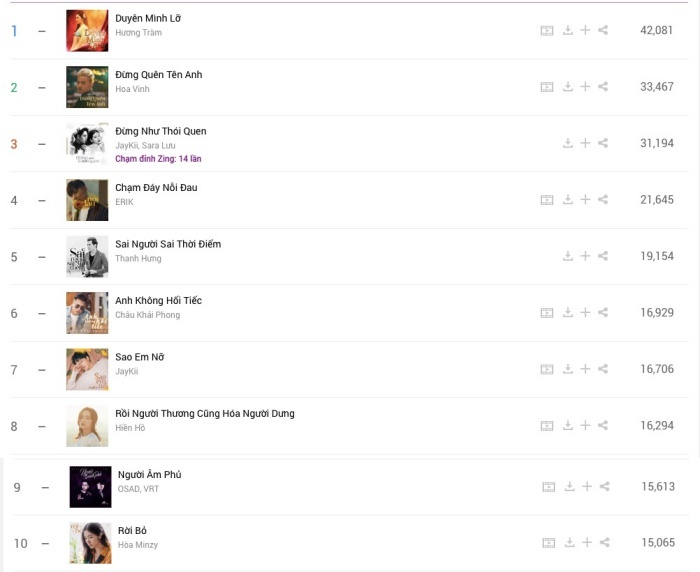Download Anh Không Hối Tiếc
The width and height of the screenshot is (700, 572).
[568, 313]
